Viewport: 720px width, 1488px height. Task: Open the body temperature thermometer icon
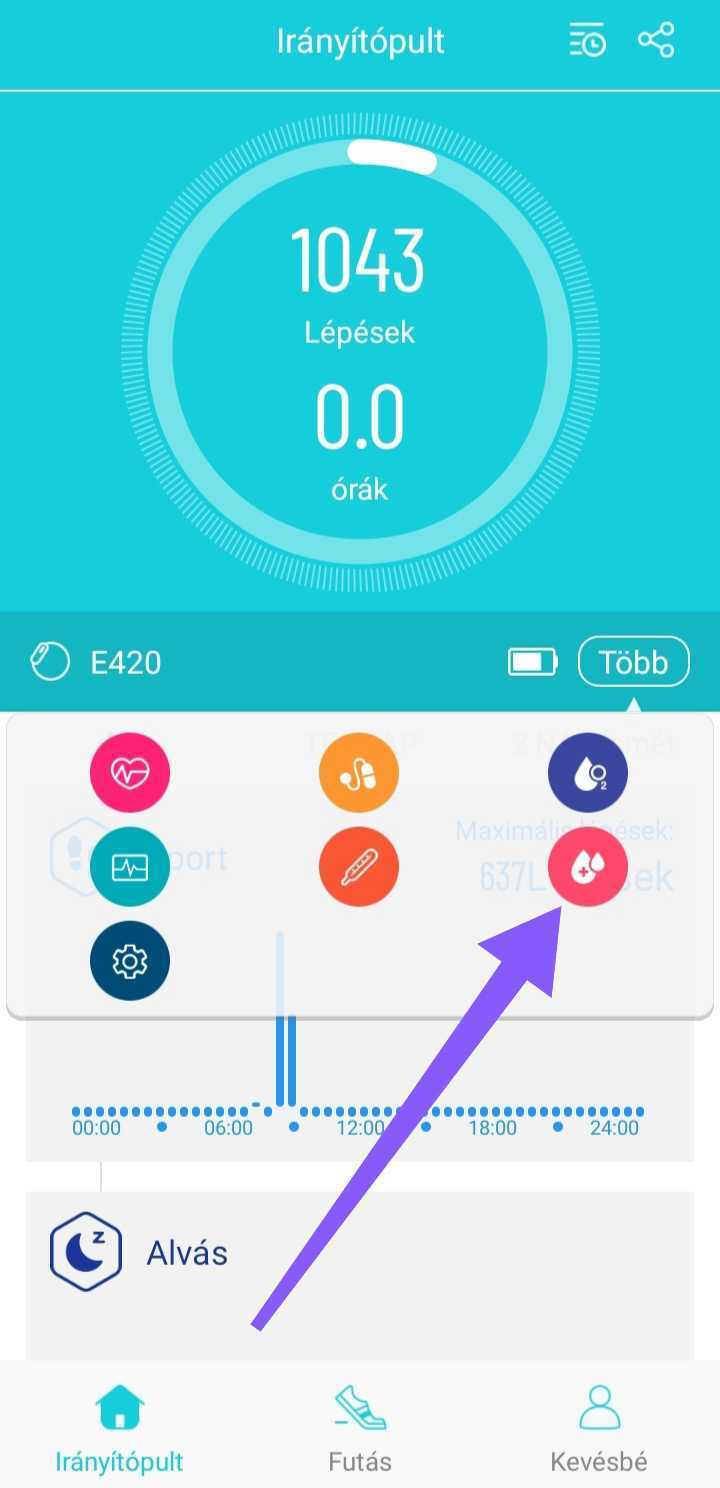[x=359, y=867]
